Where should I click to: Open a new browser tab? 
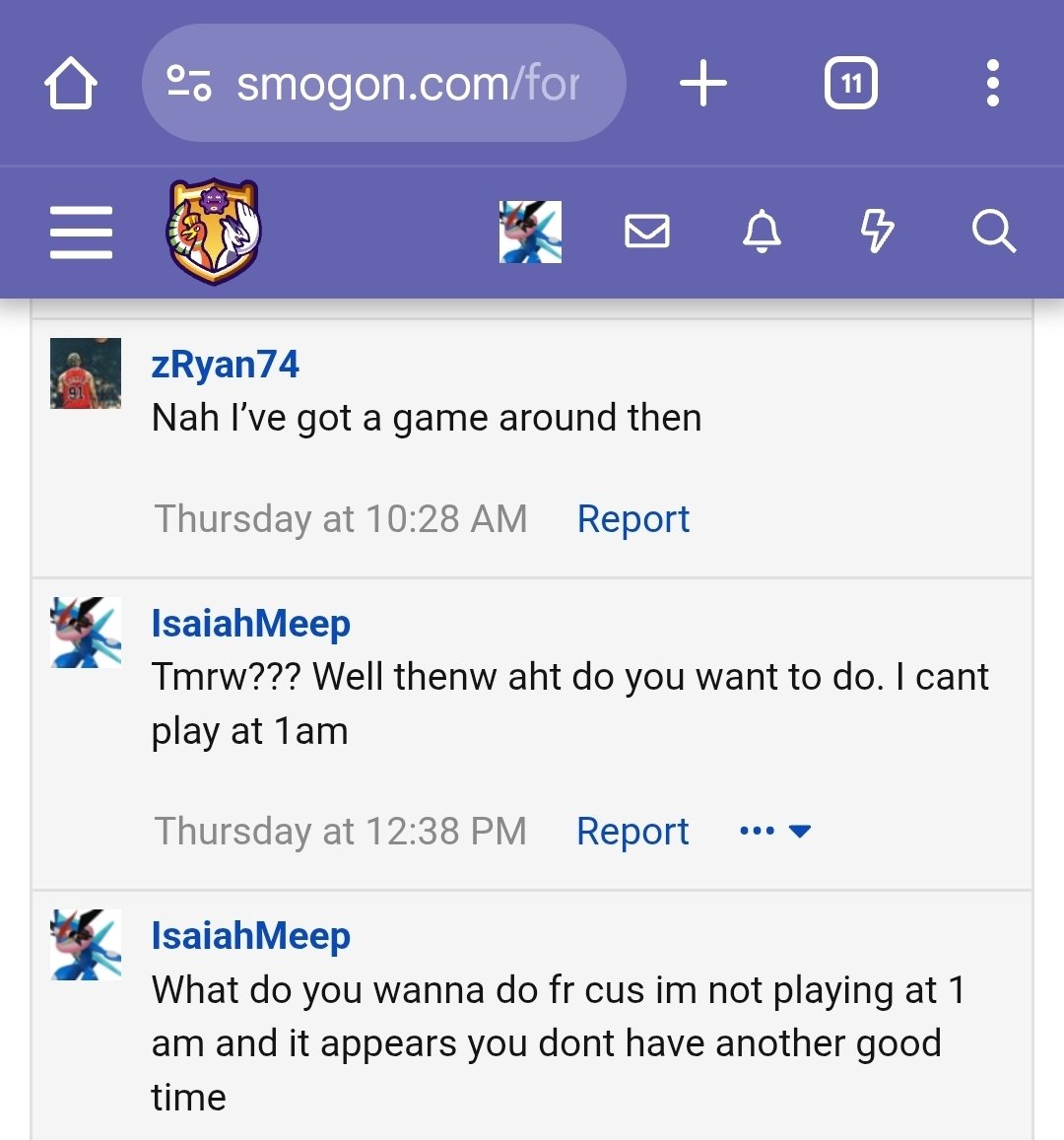[703, 83]
